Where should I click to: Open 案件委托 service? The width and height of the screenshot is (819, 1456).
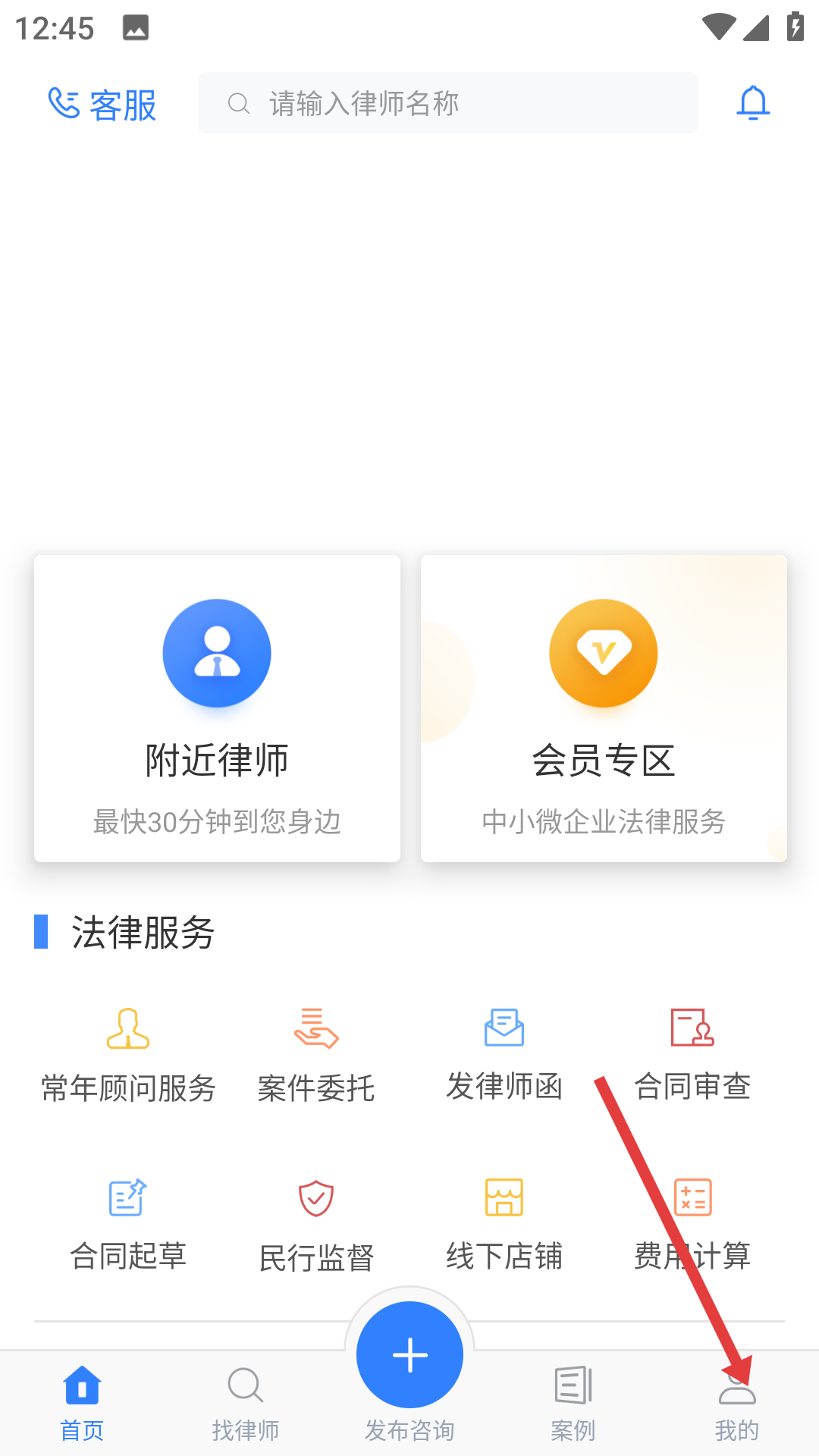pos(316,1055)
